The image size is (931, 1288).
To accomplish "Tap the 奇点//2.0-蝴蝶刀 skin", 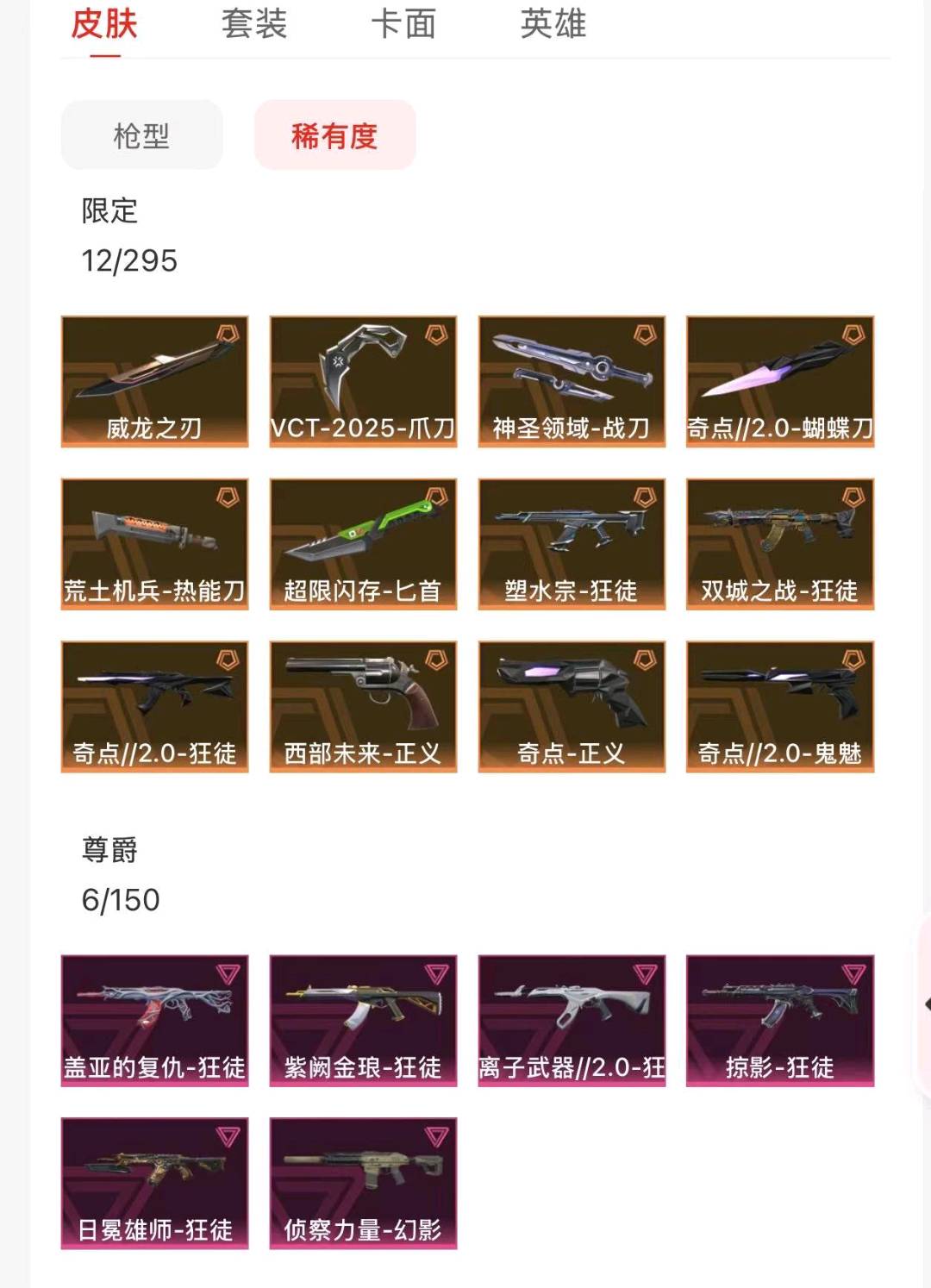I will click(x=780, y=381).
